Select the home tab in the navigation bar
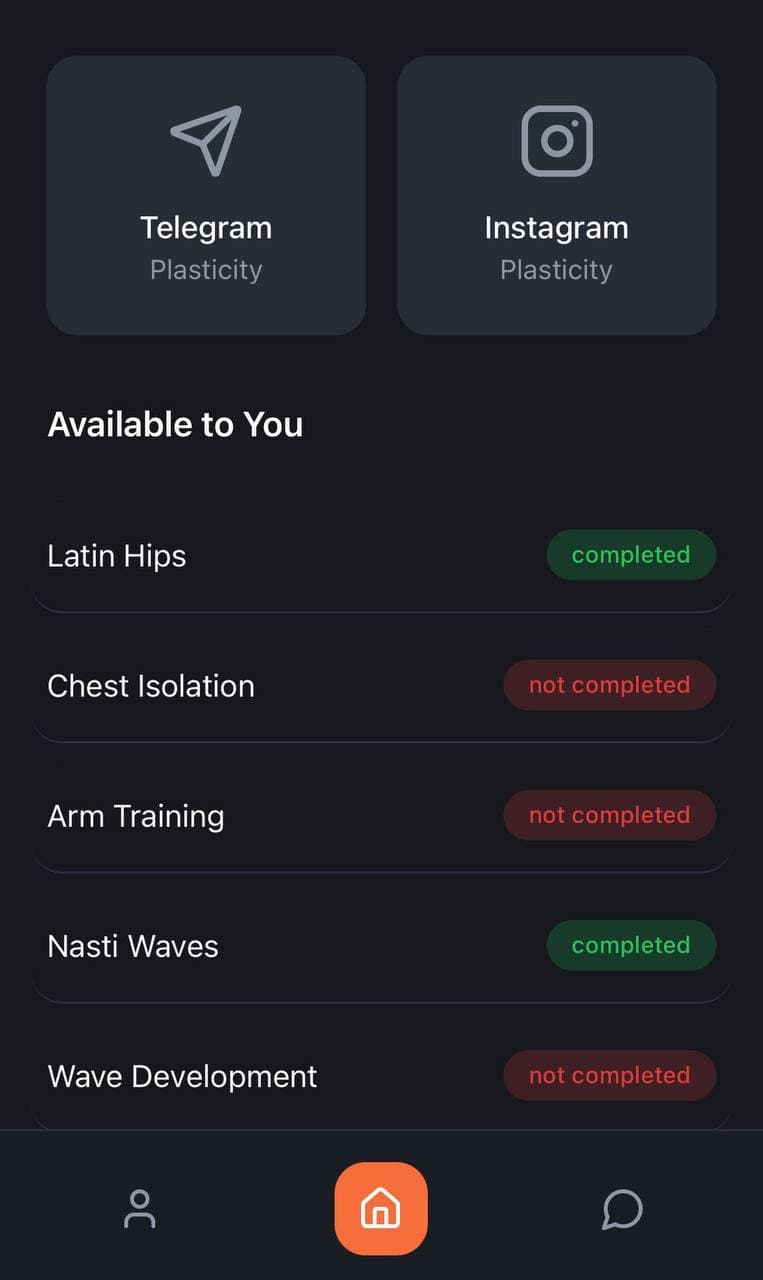 (x=381, y=1209)
